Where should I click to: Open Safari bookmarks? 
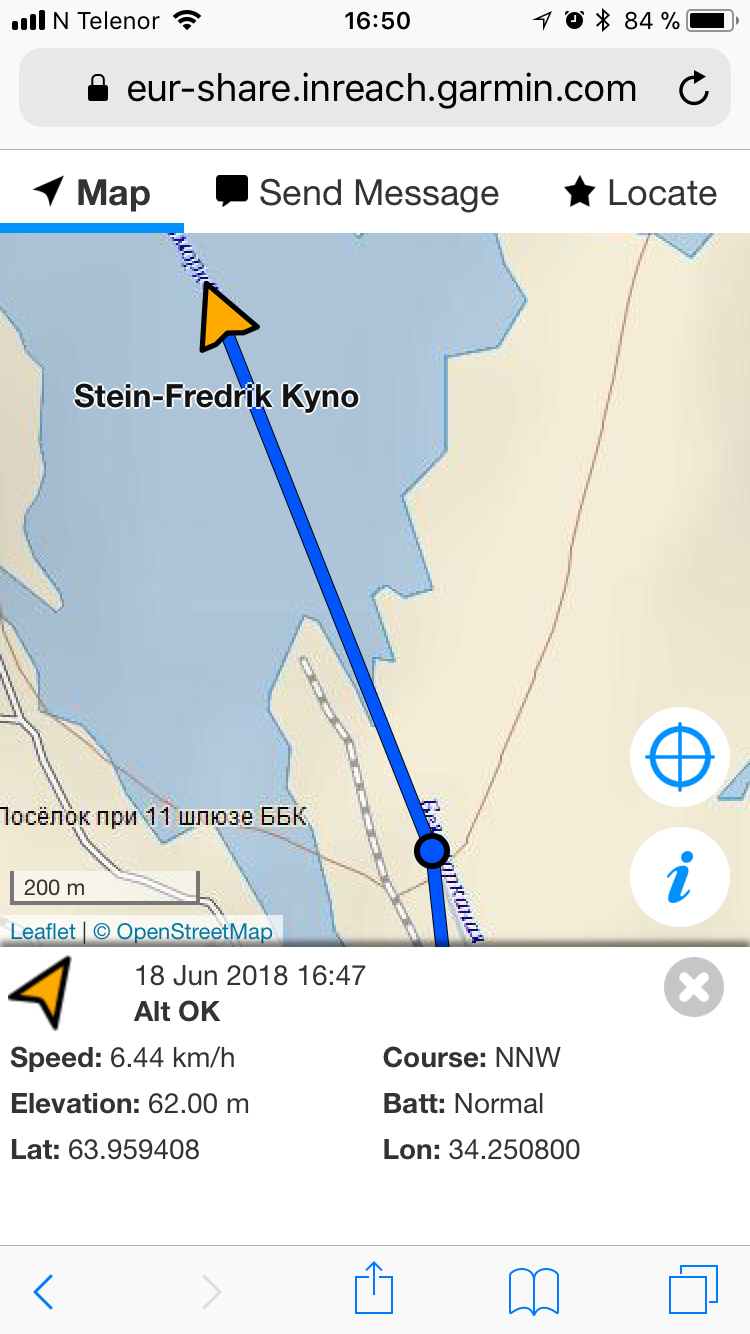coord(534,1292)
